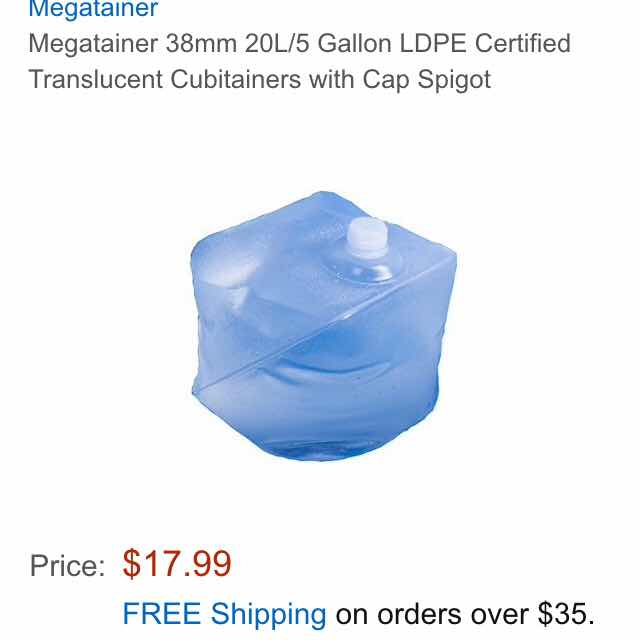Open the Cubitainer product image
Image resolution: width=640 pixels, height=640 pixels.
coord(322,325)
